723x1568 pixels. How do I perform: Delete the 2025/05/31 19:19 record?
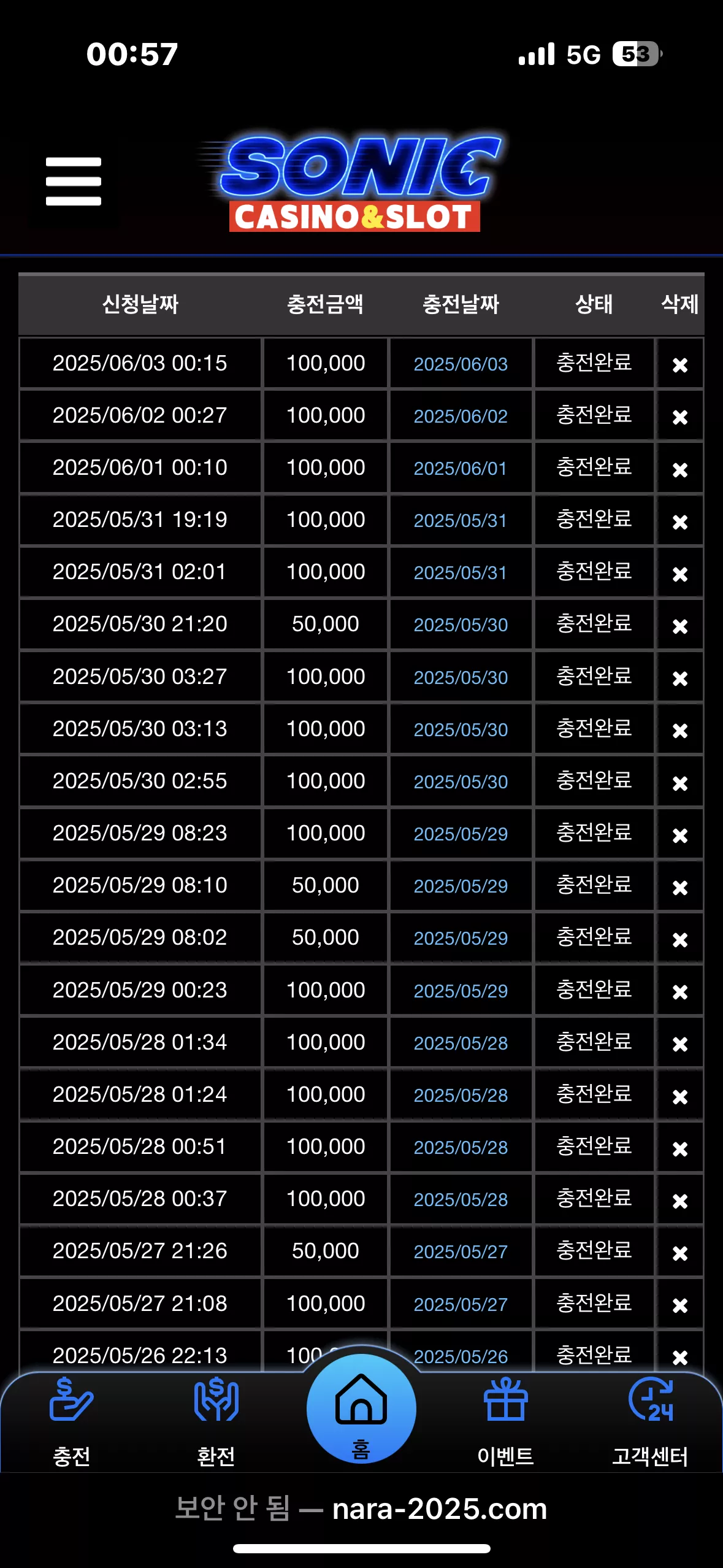[x=679, y=522]
